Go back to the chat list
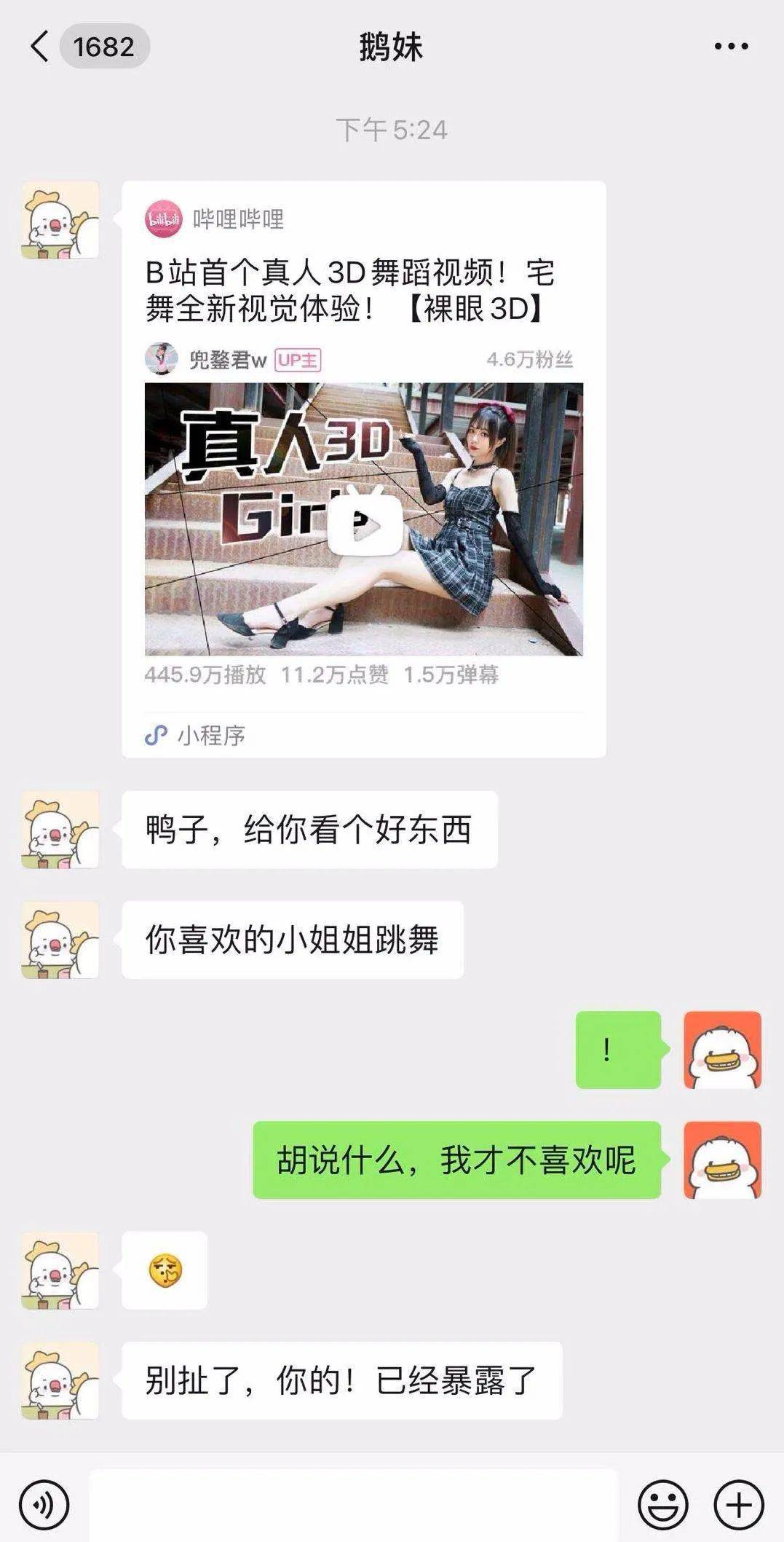The width and height of the screenshot is (784, 1542). pos(40,47)
